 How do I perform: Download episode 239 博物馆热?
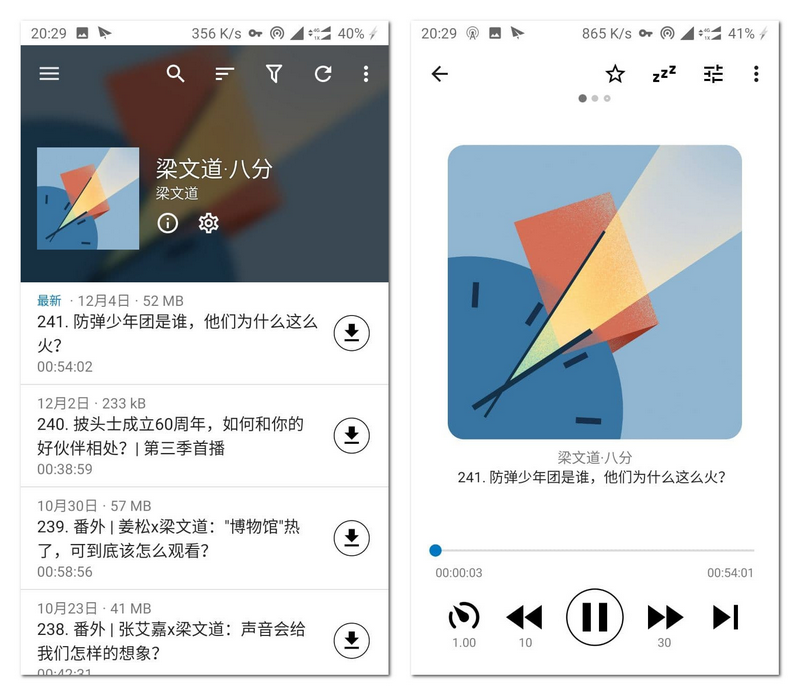pos(351,539)
